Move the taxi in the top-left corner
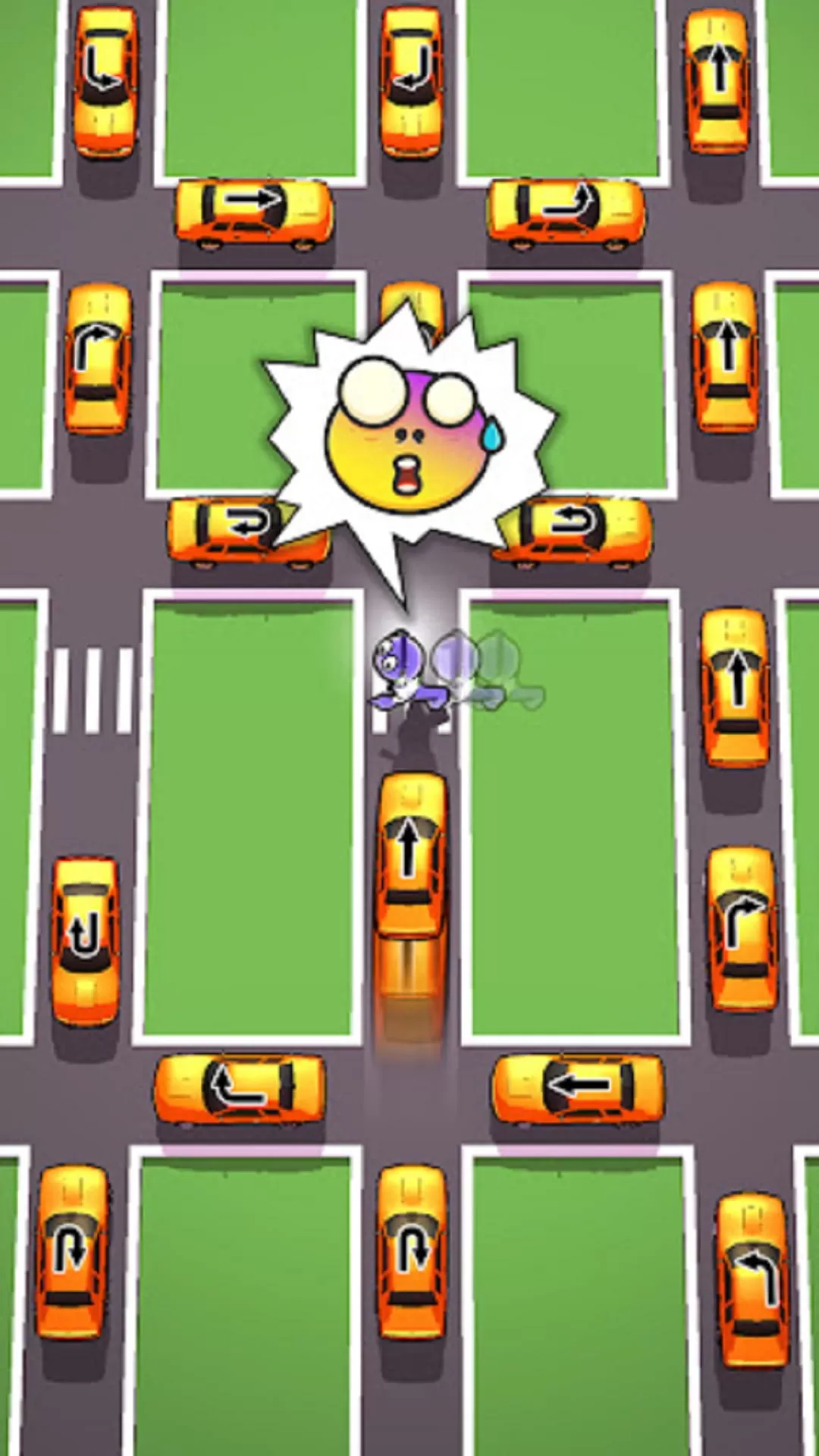819x1456 pixels. [x=105, y=82]
